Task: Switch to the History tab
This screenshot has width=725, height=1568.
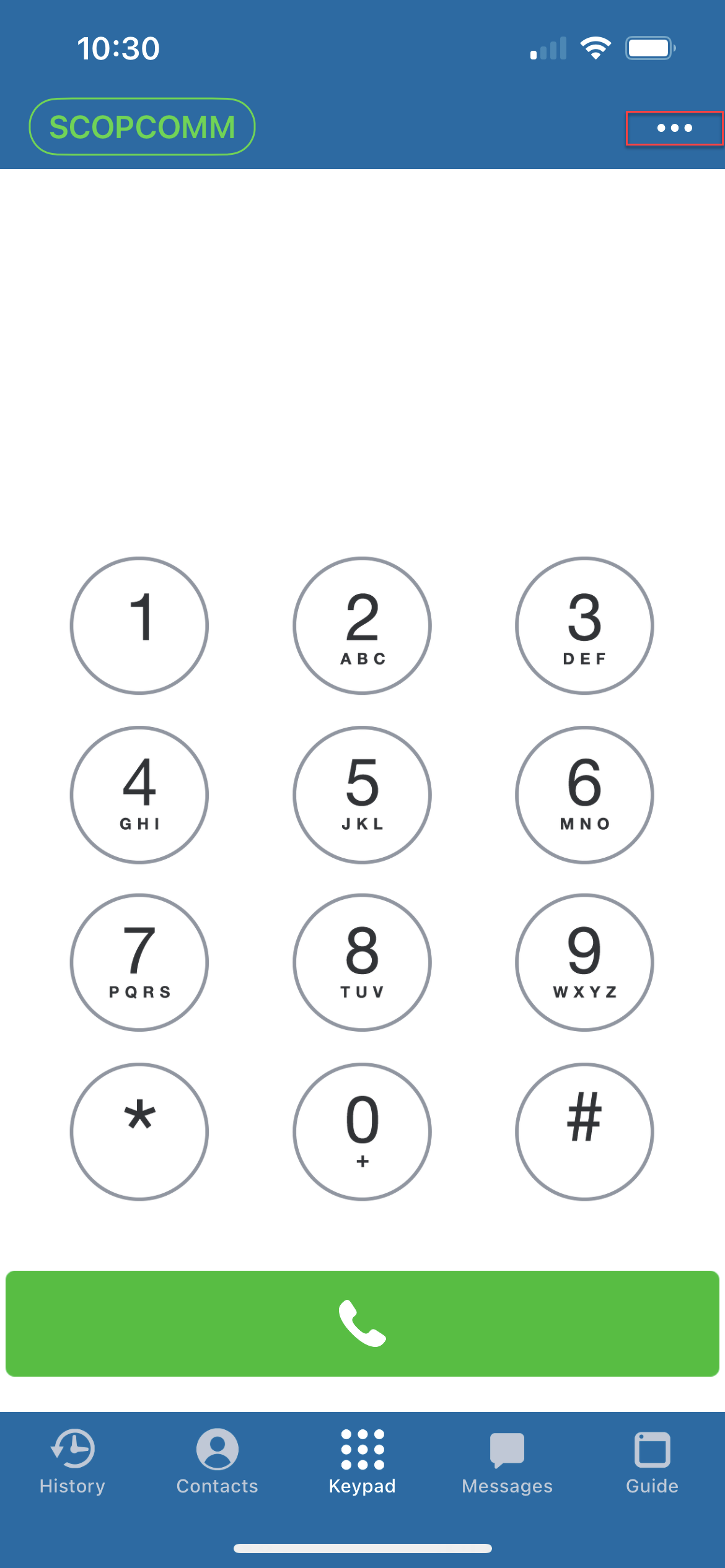Action: click(x=72, y=1461)
